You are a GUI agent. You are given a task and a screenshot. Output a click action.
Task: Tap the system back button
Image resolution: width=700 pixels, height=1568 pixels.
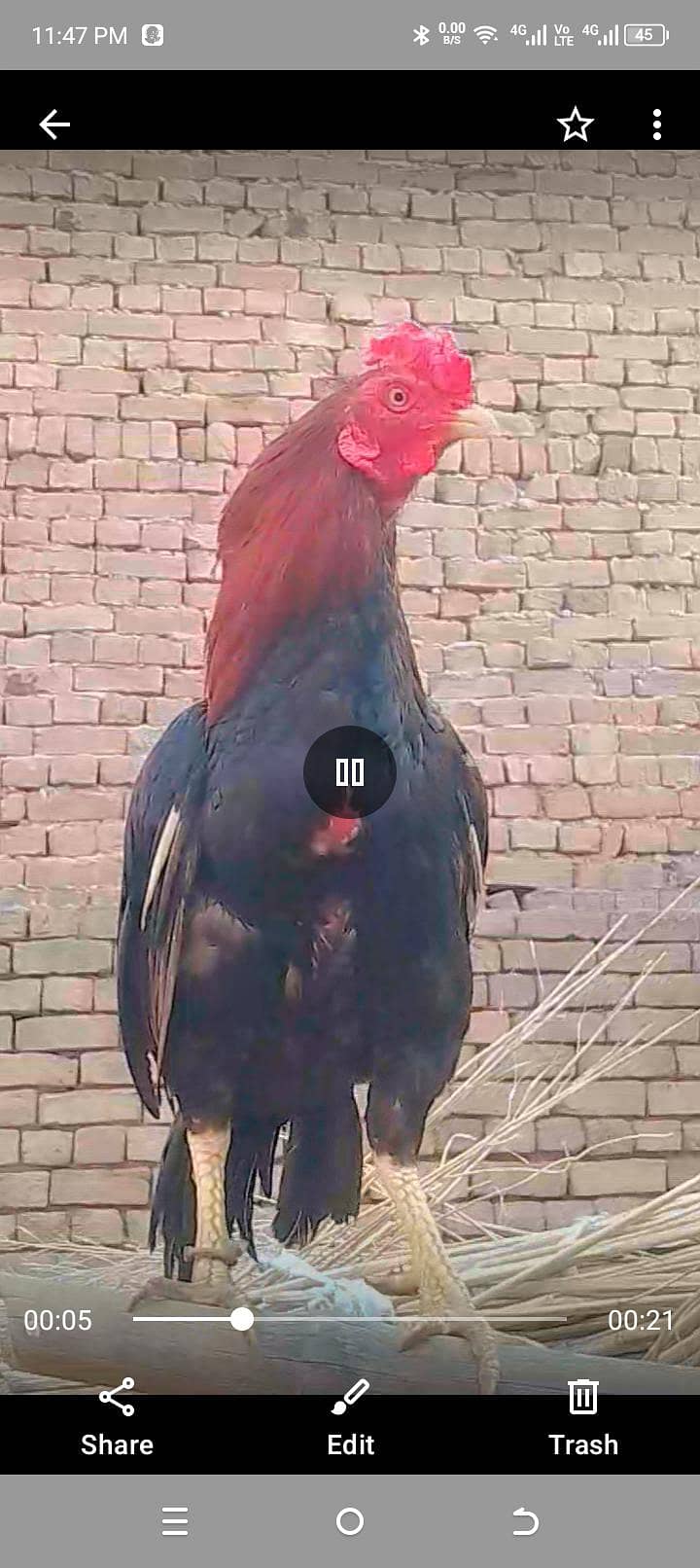click(525, 1521)
